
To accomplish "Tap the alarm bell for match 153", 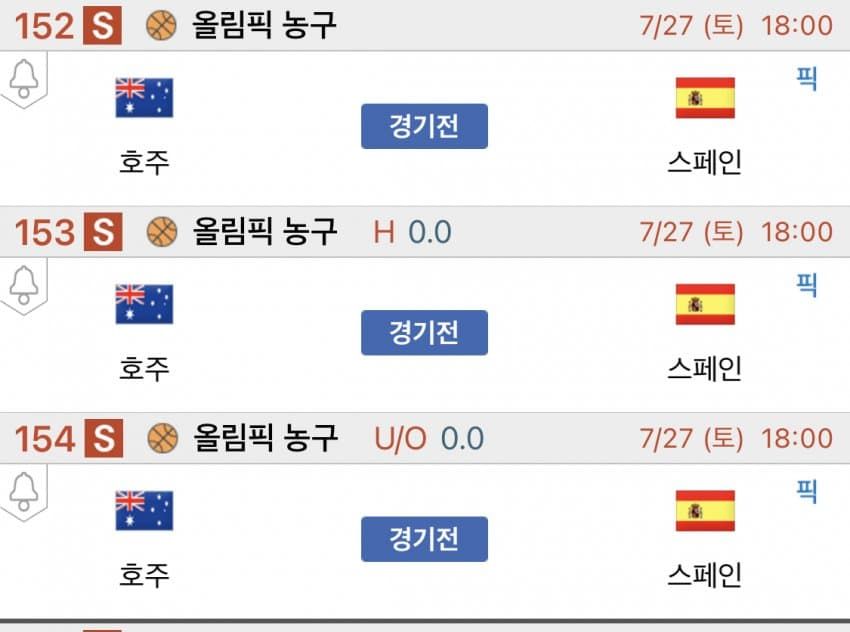I will [23, 286].
